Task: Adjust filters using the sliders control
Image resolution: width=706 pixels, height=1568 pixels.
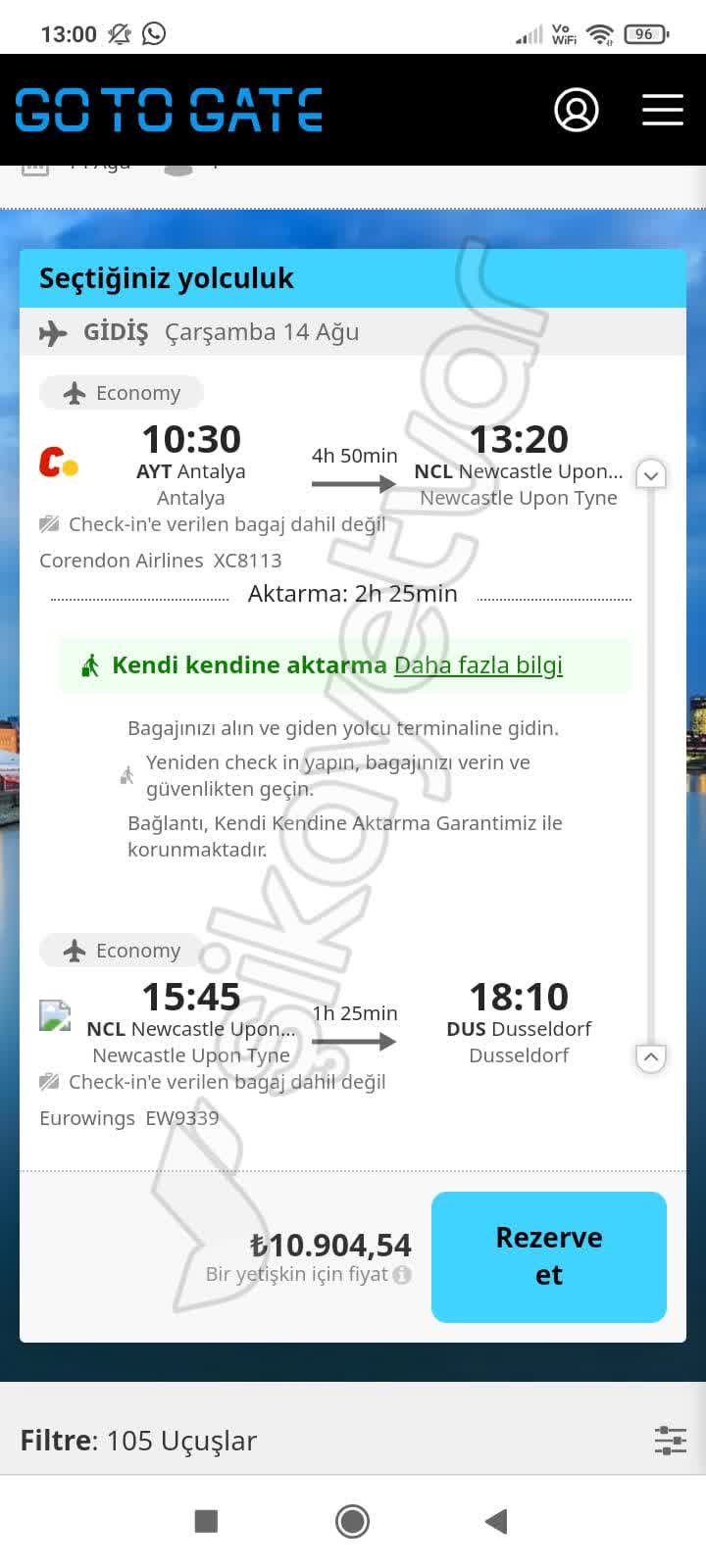Action: 670,1441
